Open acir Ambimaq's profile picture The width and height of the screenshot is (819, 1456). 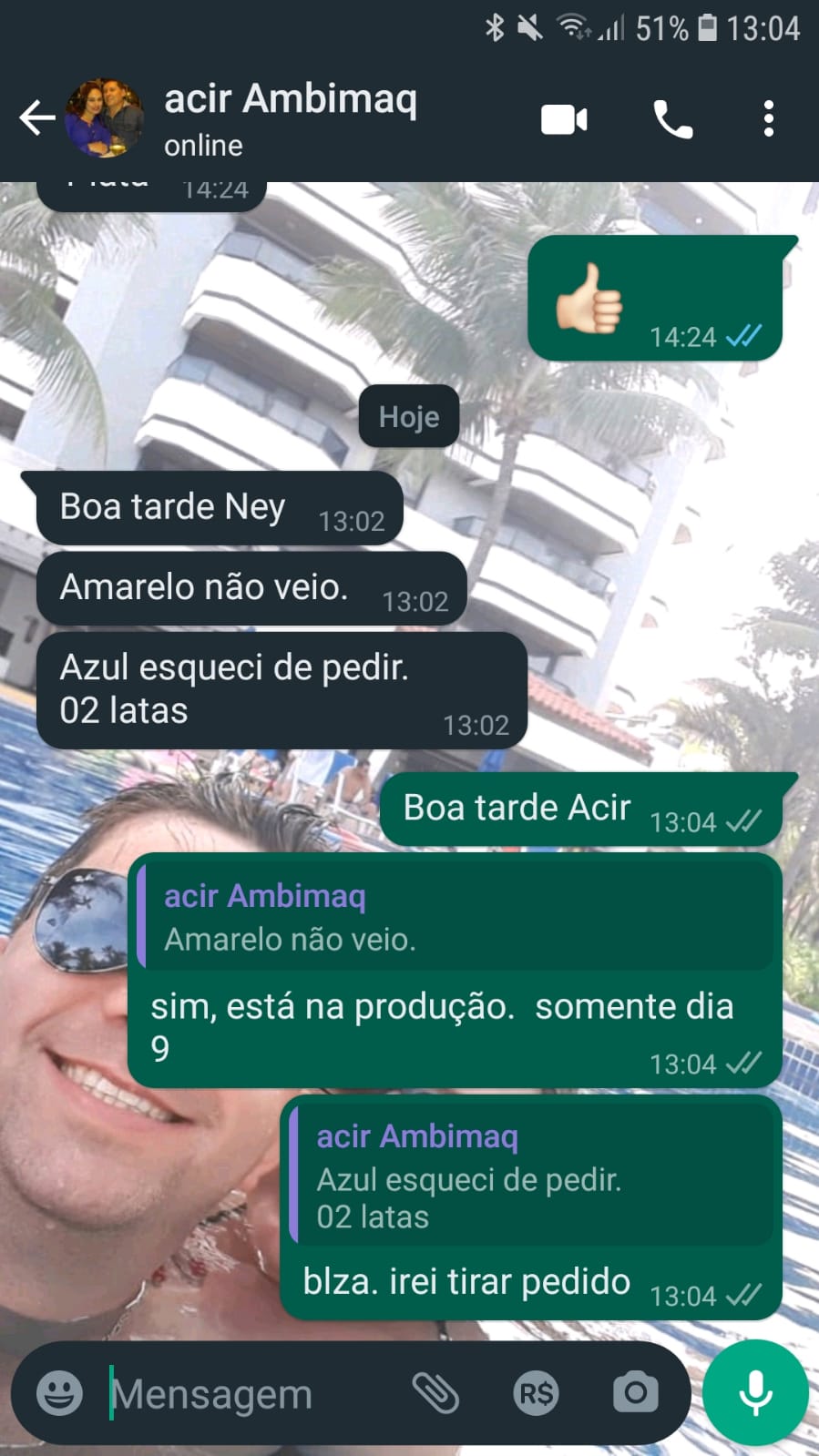click(x=105, y=118)
